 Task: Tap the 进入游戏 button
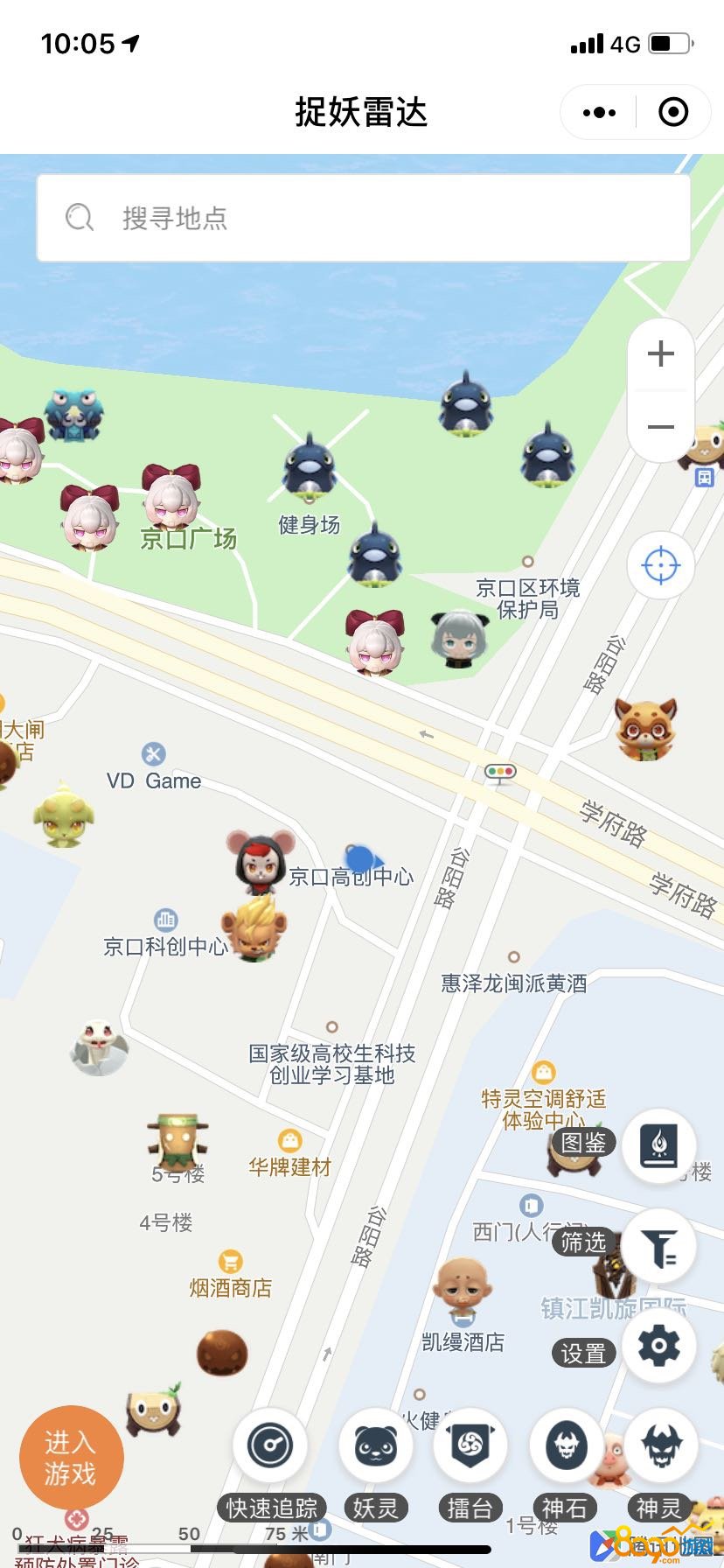pyautogui.click(x=71, y=1458)
